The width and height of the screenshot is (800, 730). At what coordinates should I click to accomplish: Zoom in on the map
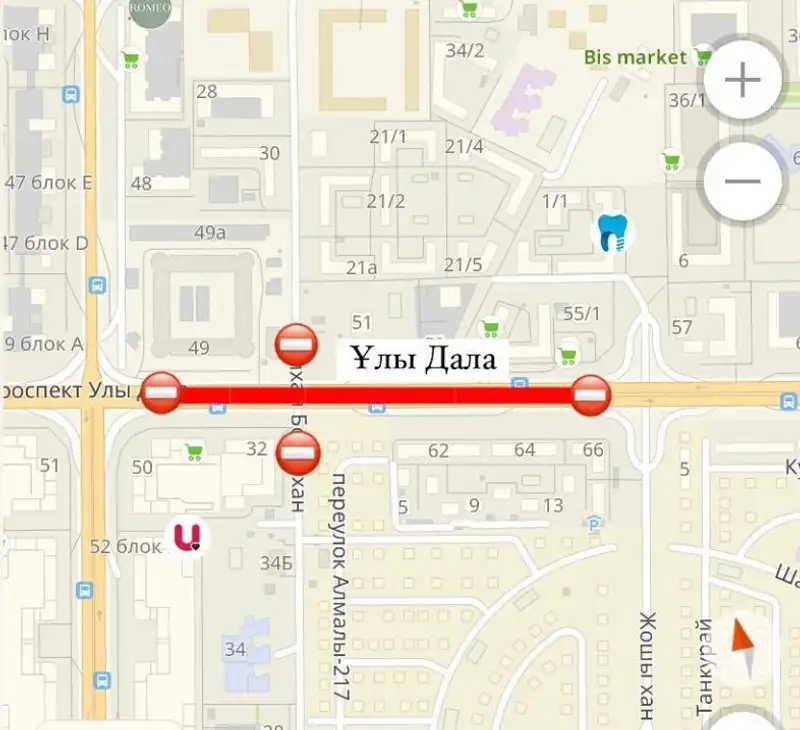coord(742,82)
